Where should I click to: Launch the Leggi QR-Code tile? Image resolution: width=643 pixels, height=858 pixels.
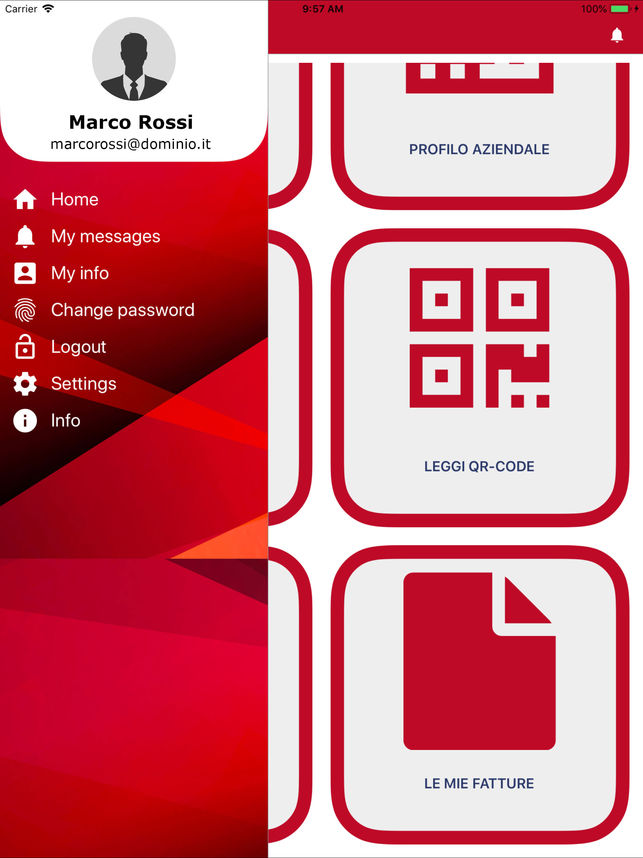(479, 378)
